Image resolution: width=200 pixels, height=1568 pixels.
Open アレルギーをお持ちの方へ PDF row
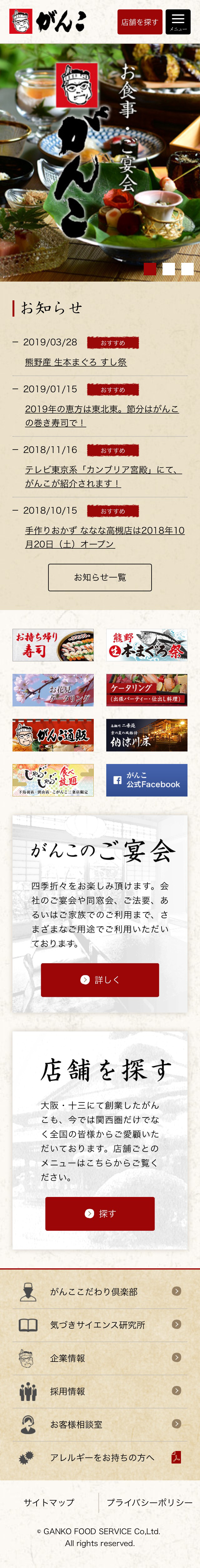pos(100,1458)
